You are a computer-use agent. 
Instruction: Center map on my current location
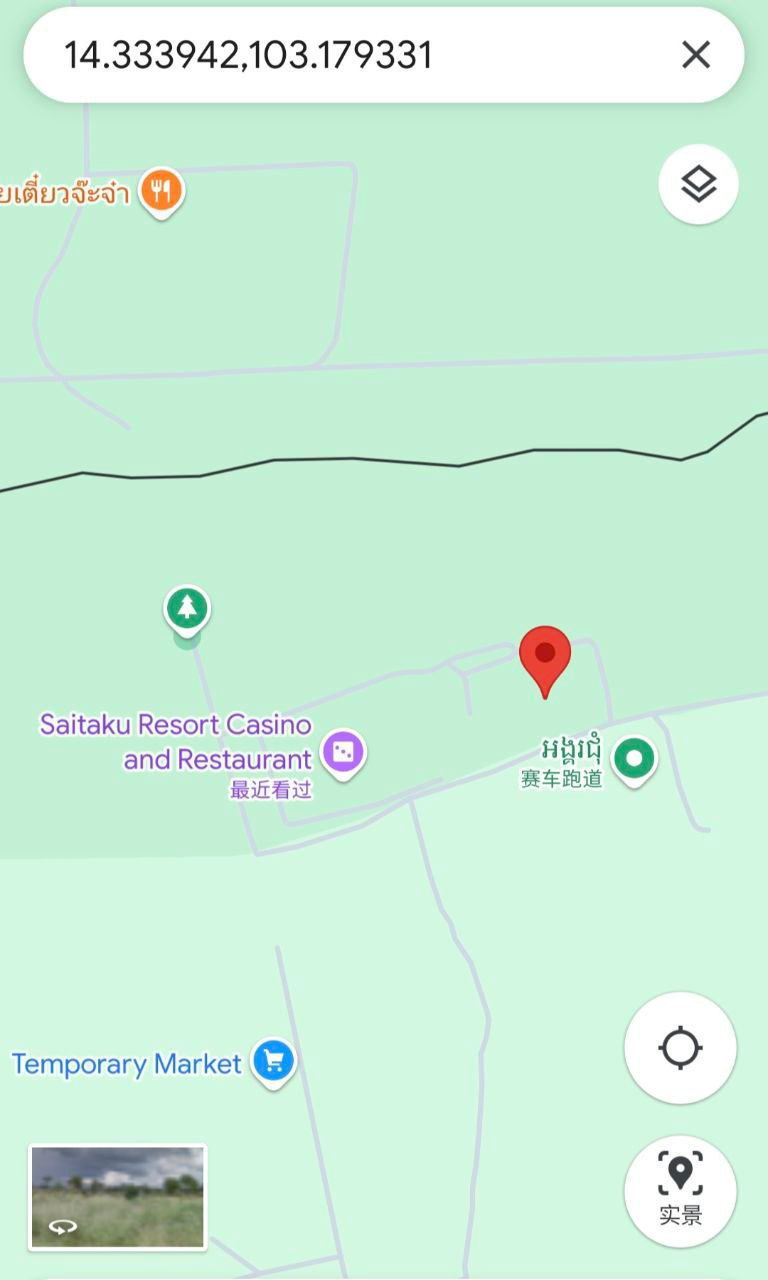[x=680, y=1048]
